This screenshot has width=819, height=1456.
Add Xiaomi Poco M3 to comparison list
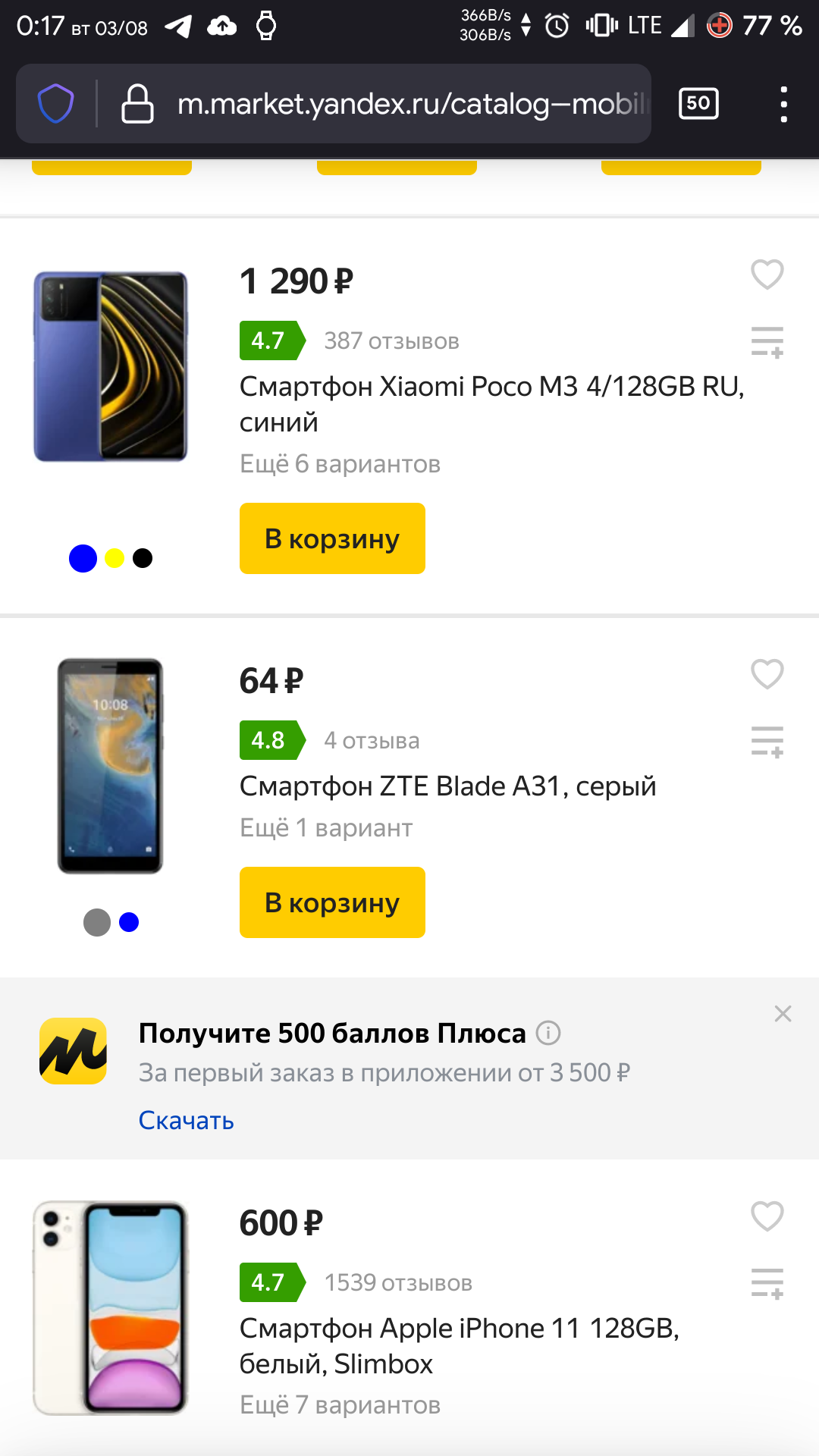coord(767,342)
